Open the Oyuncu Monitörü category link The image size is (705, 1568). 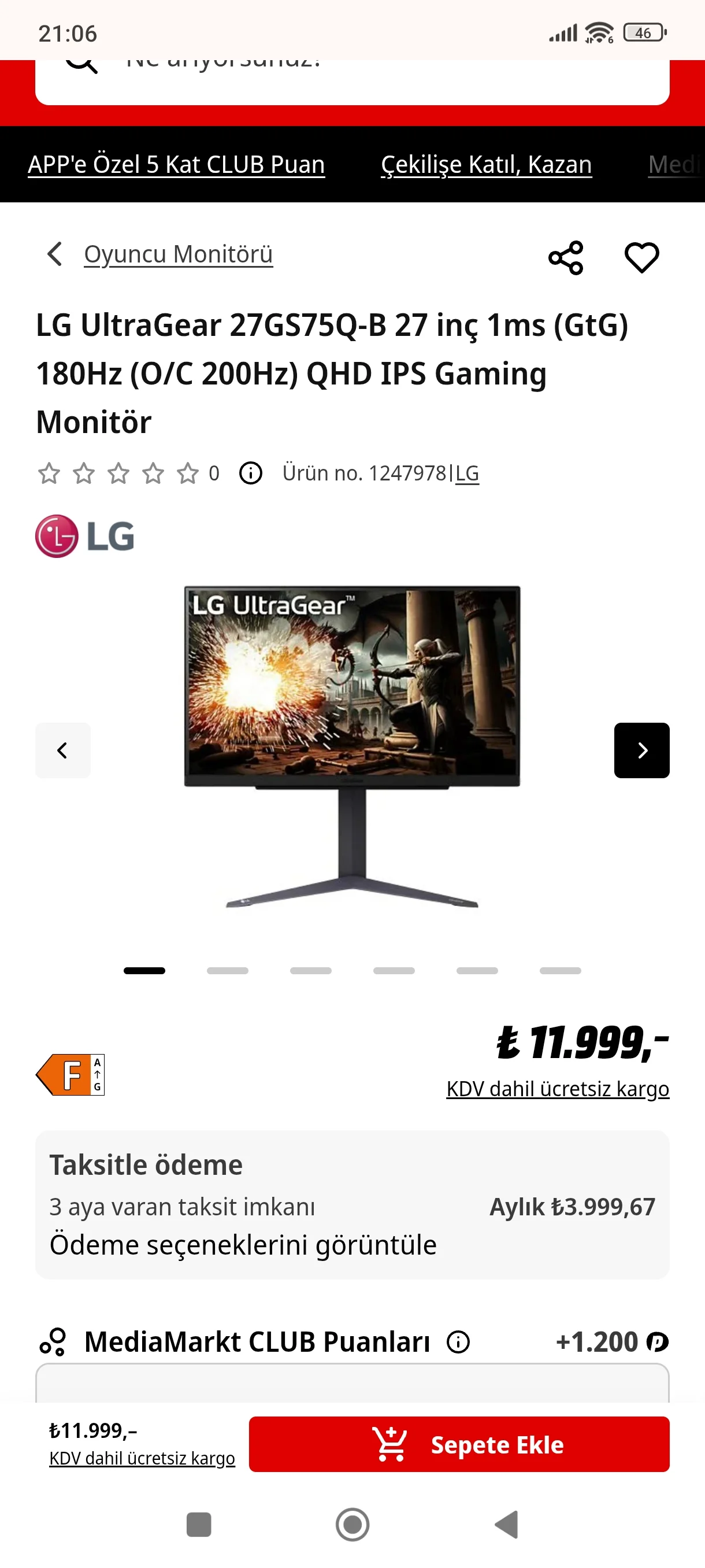click(178, 254)
